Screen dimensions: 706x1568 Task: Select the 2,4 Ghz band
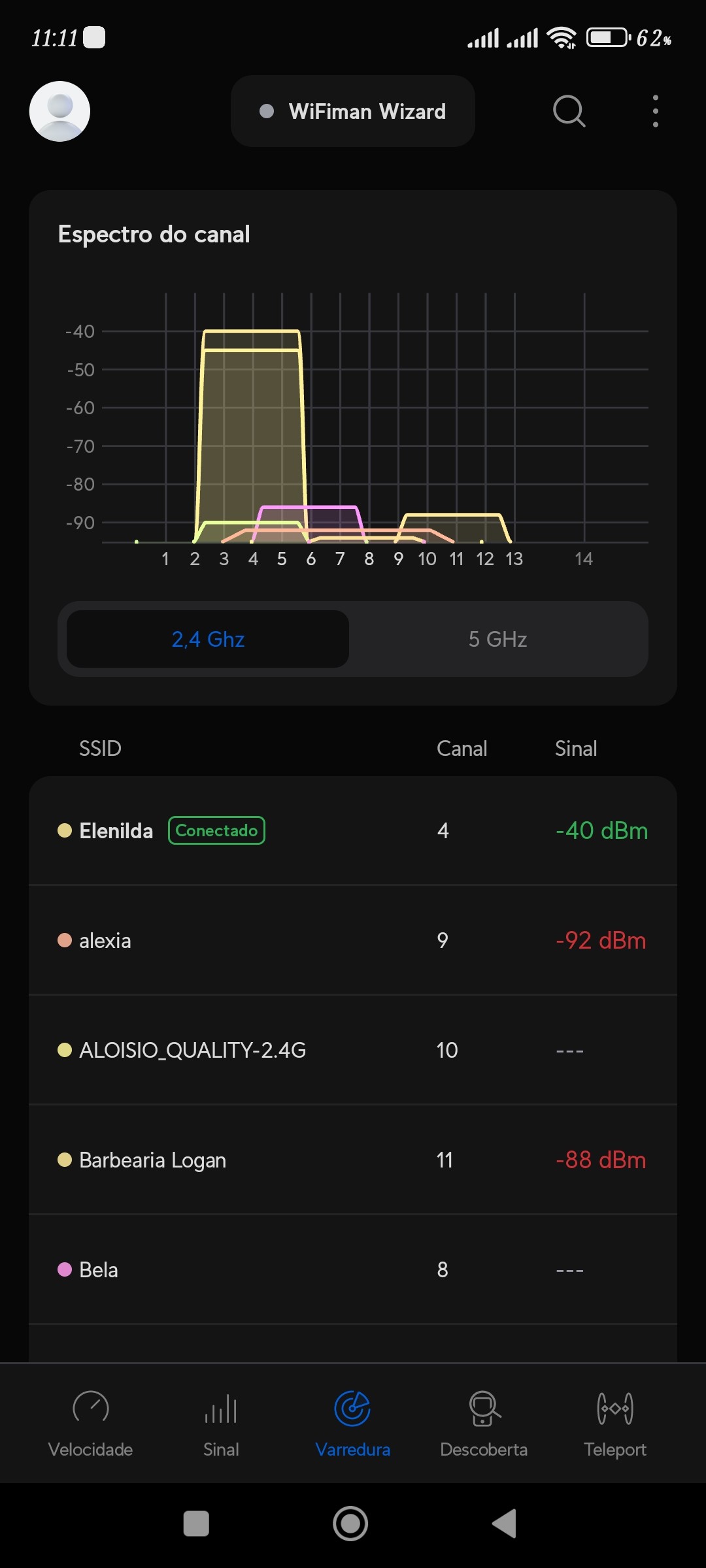coord(208,639)
